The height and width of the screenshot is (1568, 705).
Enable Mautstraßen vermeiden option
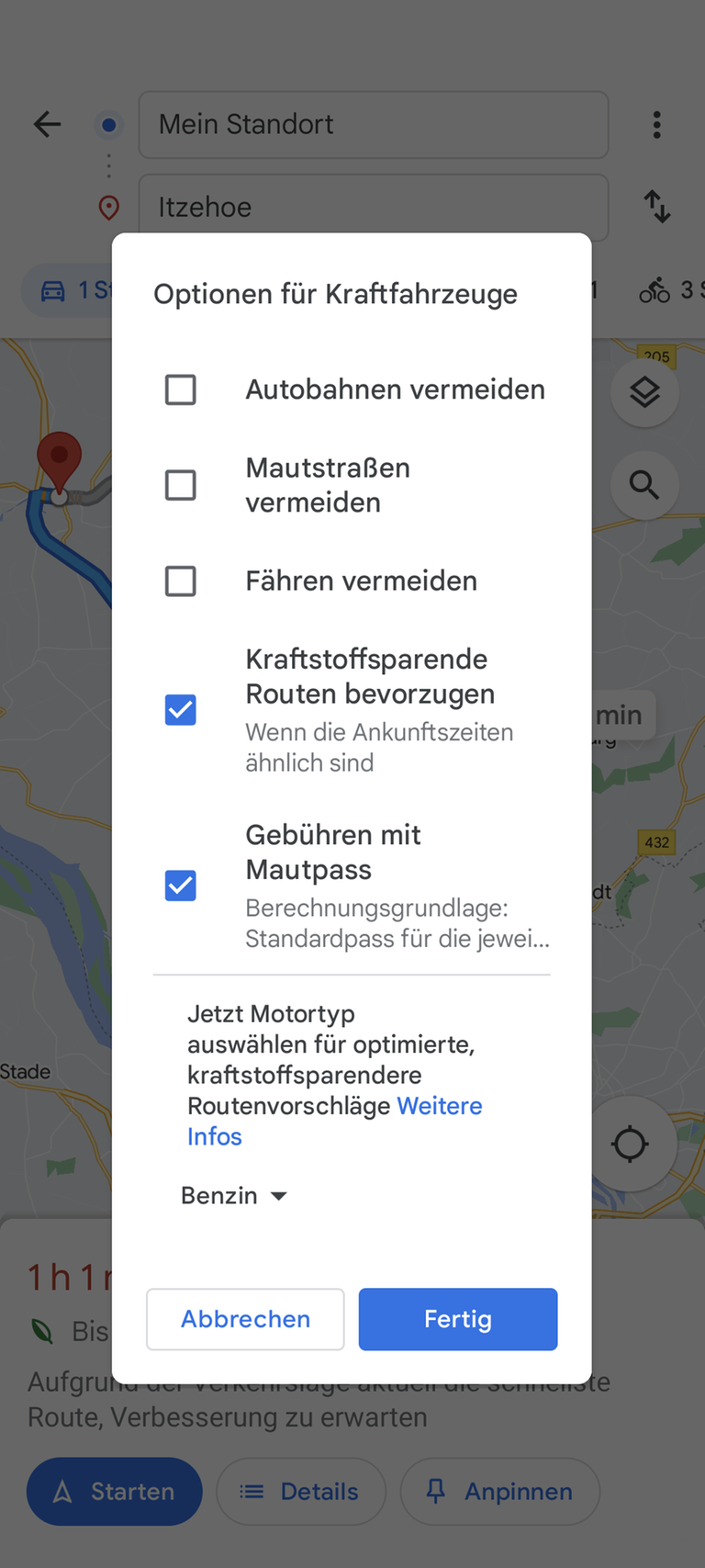(x=181, y=485)
